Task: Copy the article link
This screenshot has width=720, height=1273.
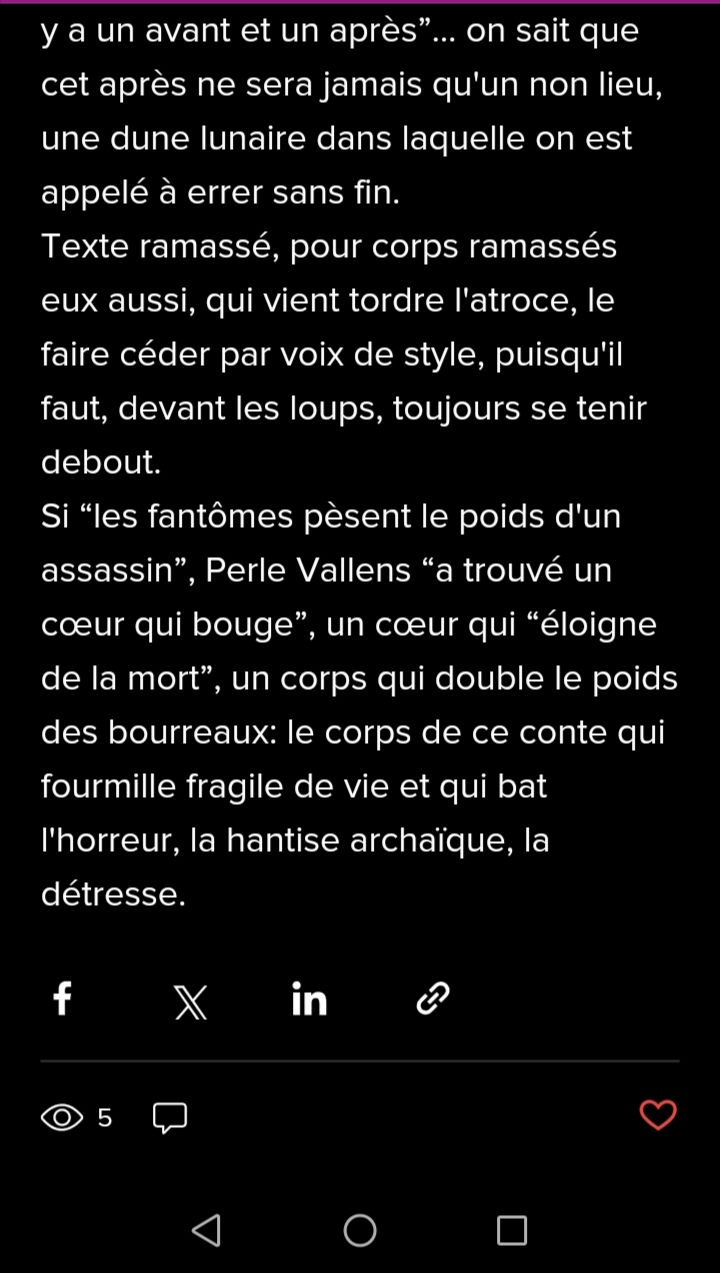Action: pos(434,998)
